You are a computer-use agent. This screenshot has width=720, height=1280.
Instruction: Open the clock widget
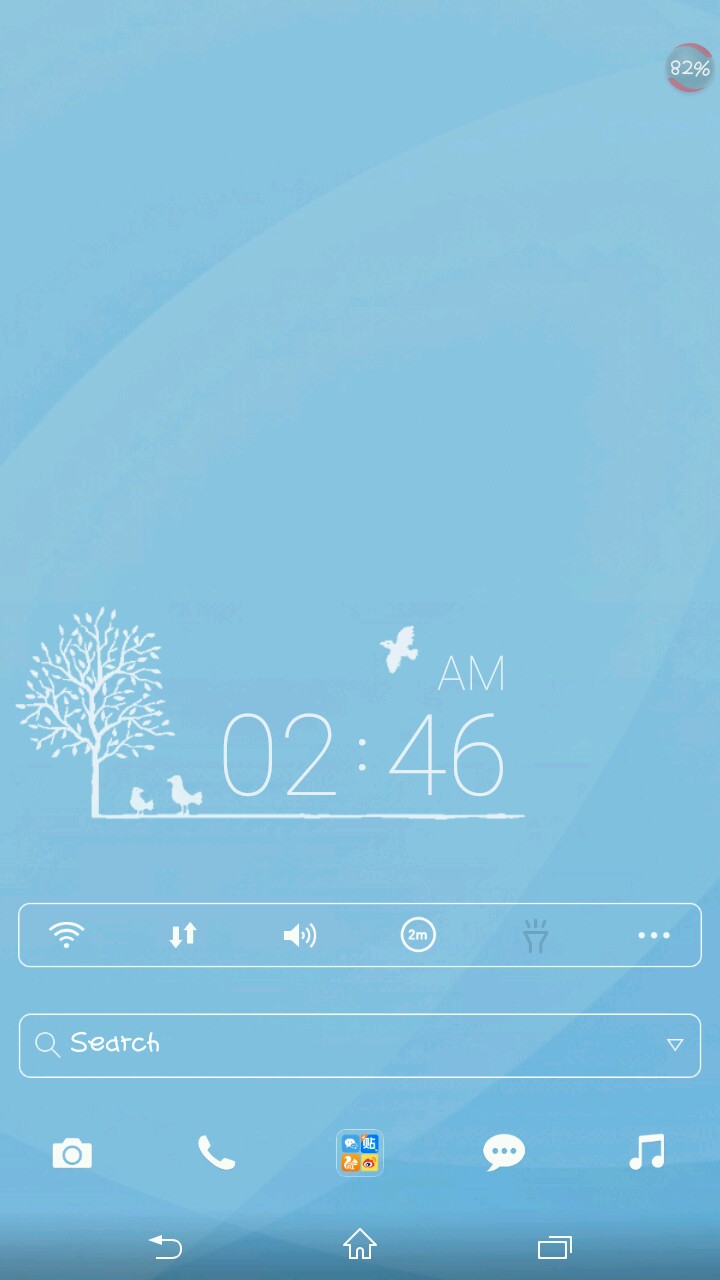tap(362, 755)
